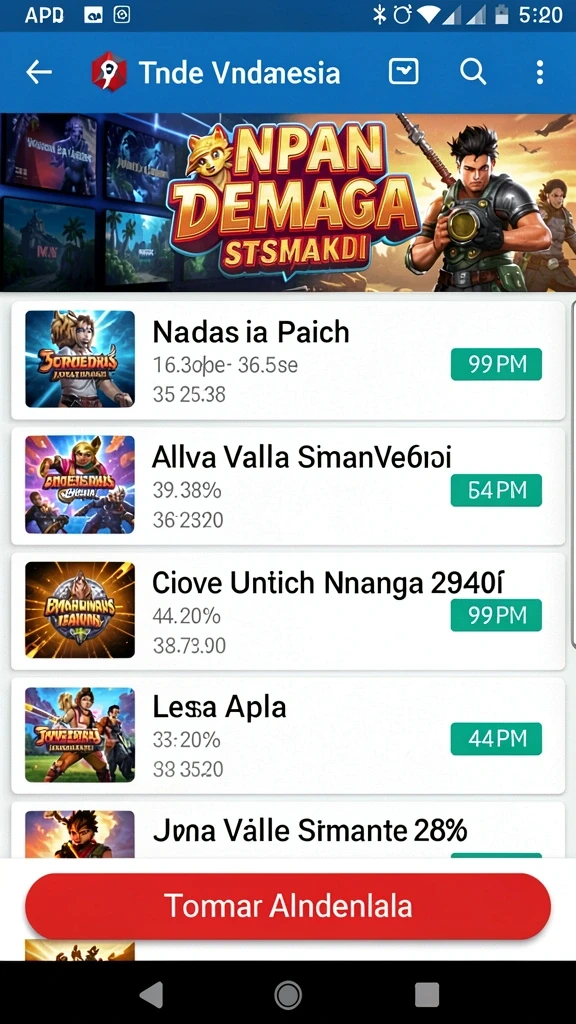Go back using the app bar arrow

pyautogui.click(x=39, y=72)
